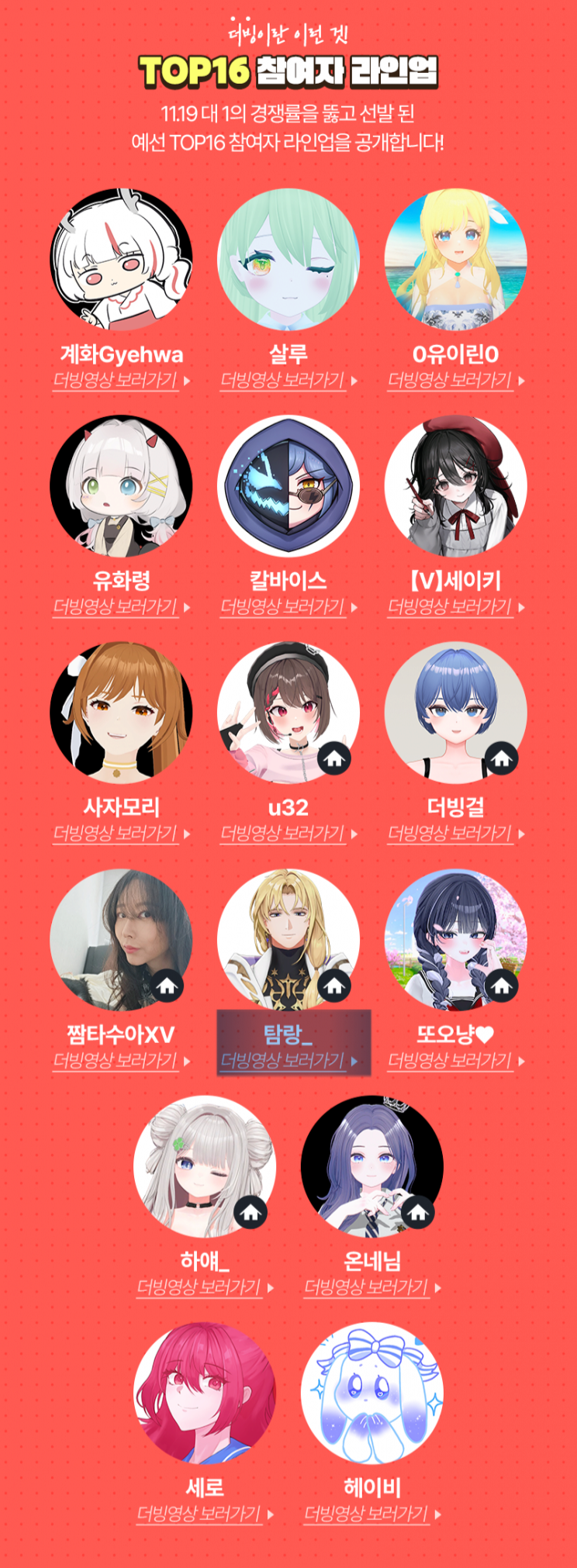Tap the home icon on u32's profile

[334, 759]
